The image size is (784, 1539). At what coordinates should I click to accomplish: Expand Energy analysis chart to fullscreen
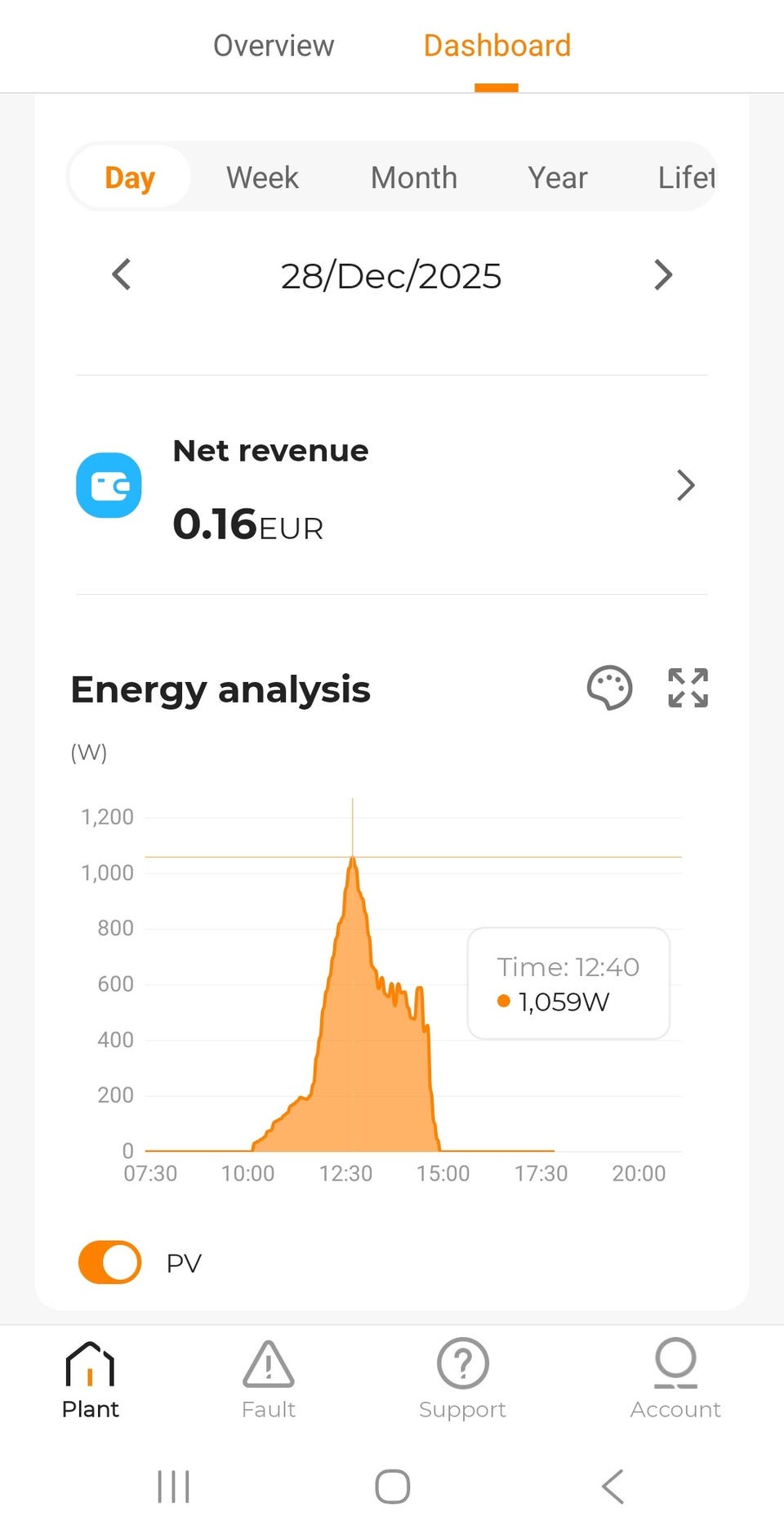point(688,688)
